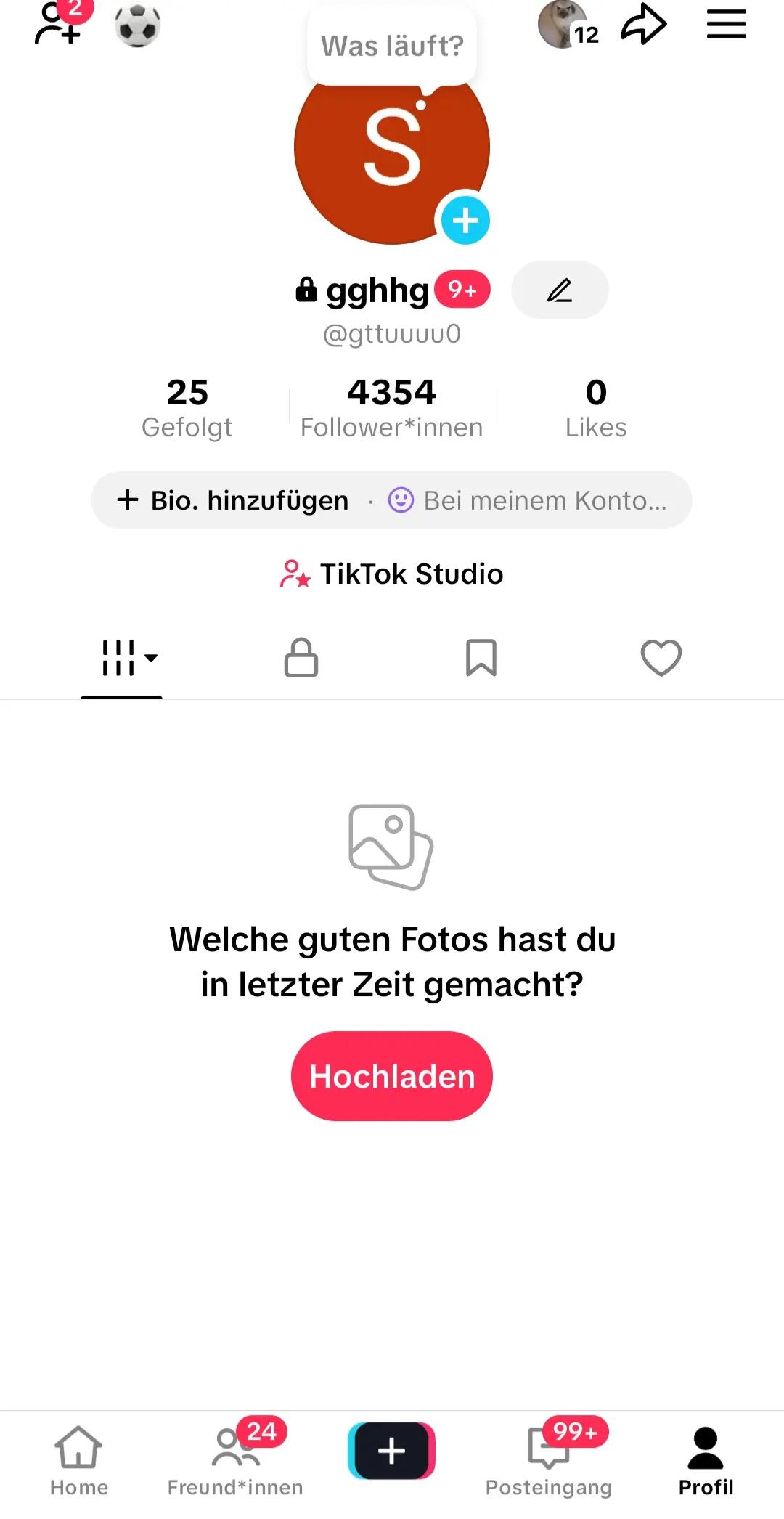This screenshot has height=1519, width=784.
Task: Switch to the private videos lock tab
Action: click(x=301, y=658)
